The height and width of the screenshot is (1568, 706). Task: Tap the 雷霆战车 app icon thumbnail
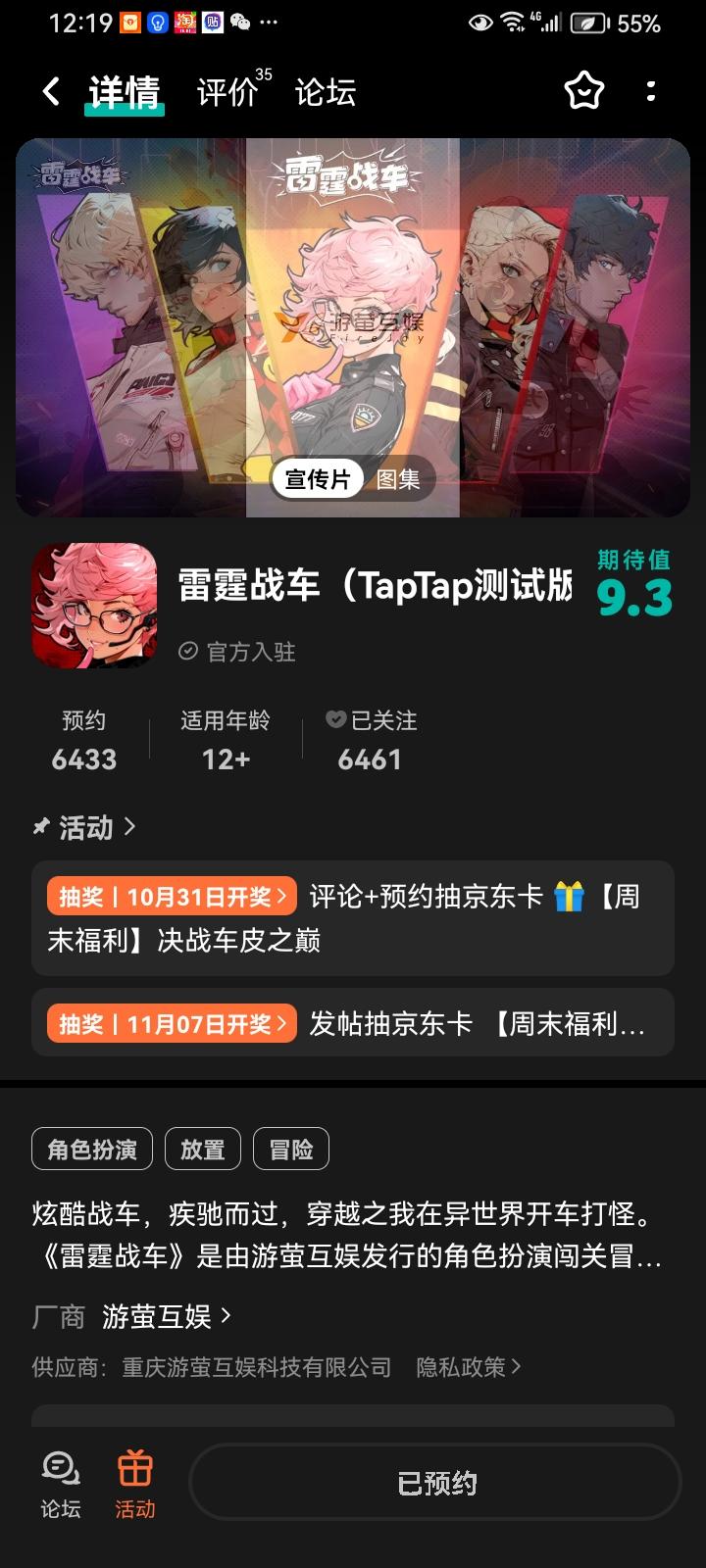point(94,606)
